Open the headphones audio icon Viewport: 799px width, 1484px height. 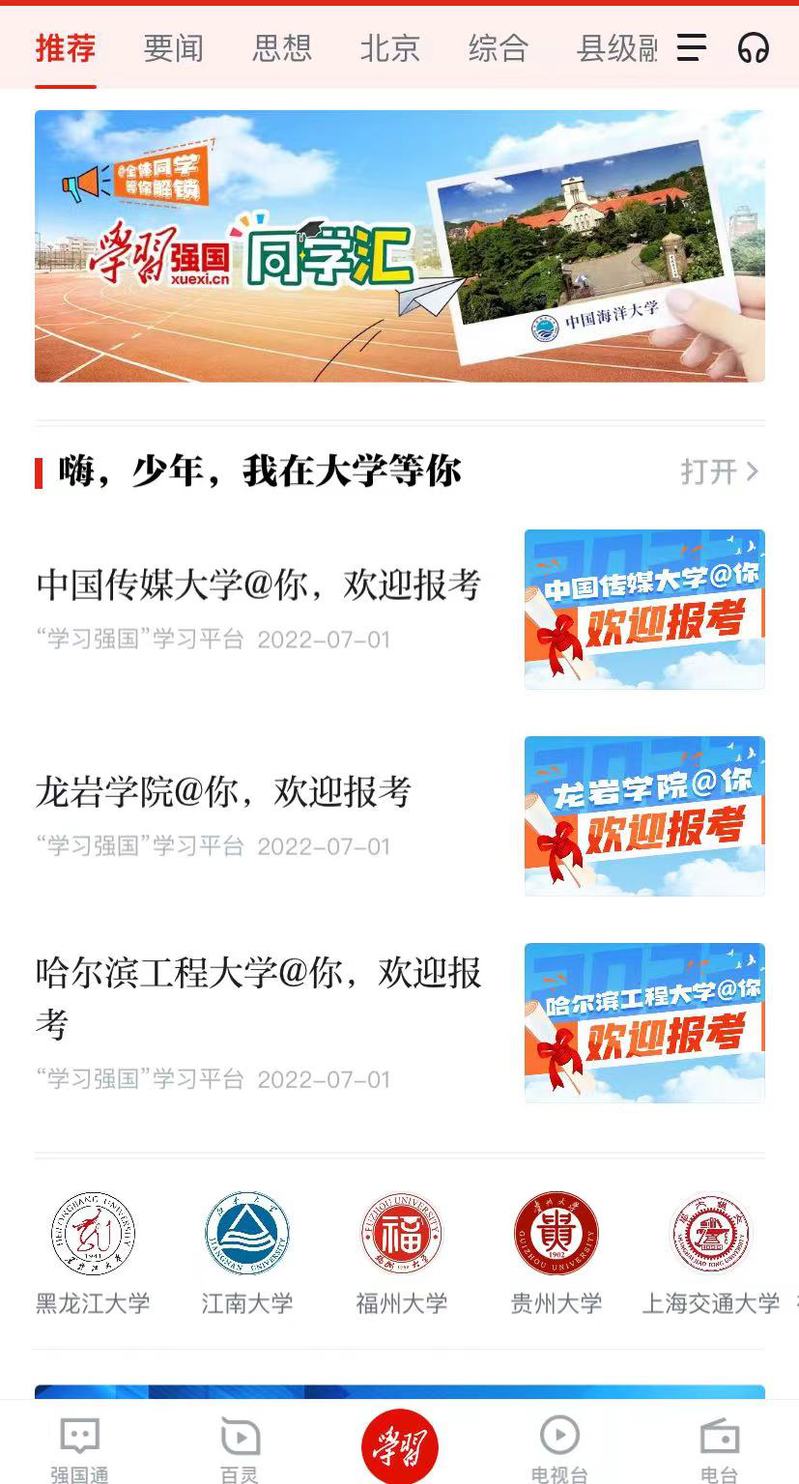coord(753,47)
